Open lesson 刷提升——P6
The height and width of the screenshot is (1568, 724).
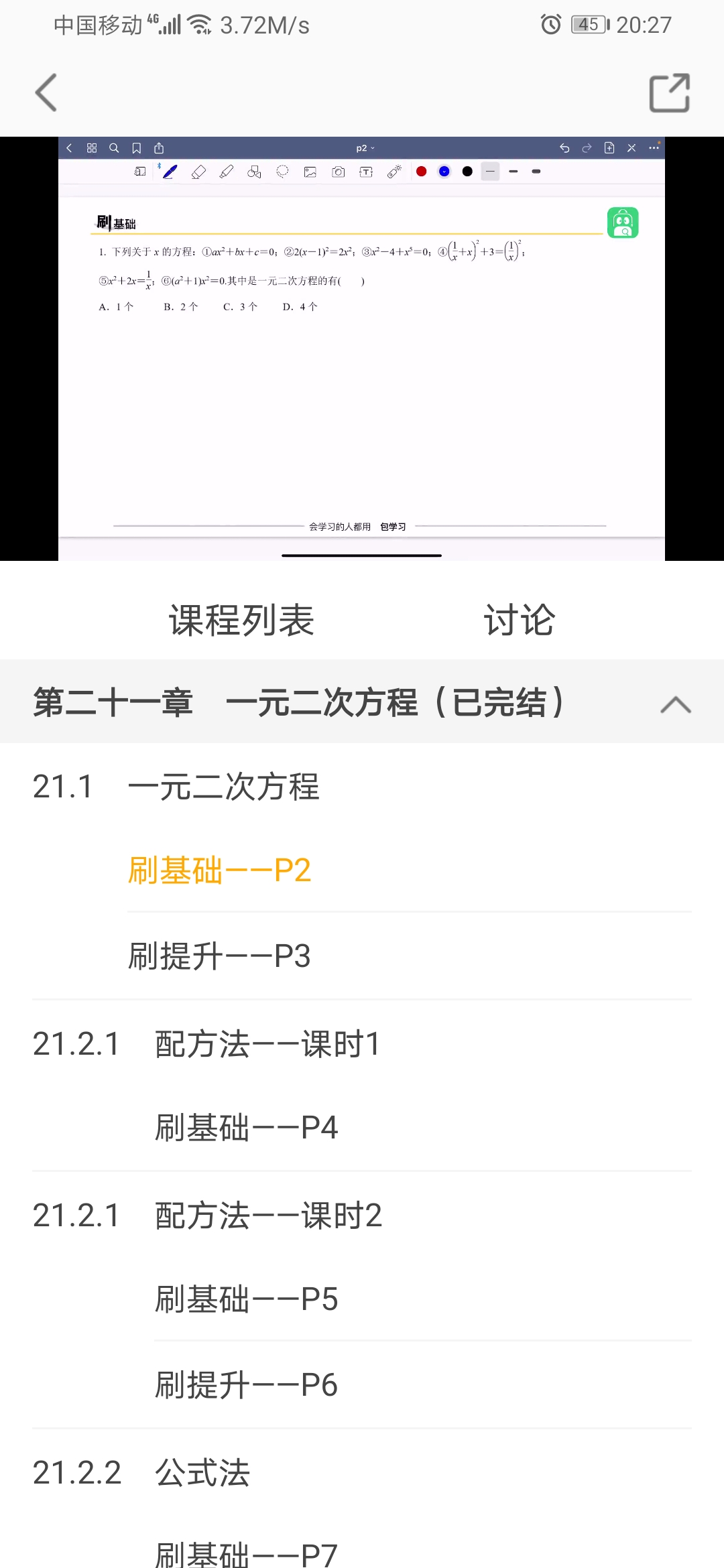(246, 1385)
